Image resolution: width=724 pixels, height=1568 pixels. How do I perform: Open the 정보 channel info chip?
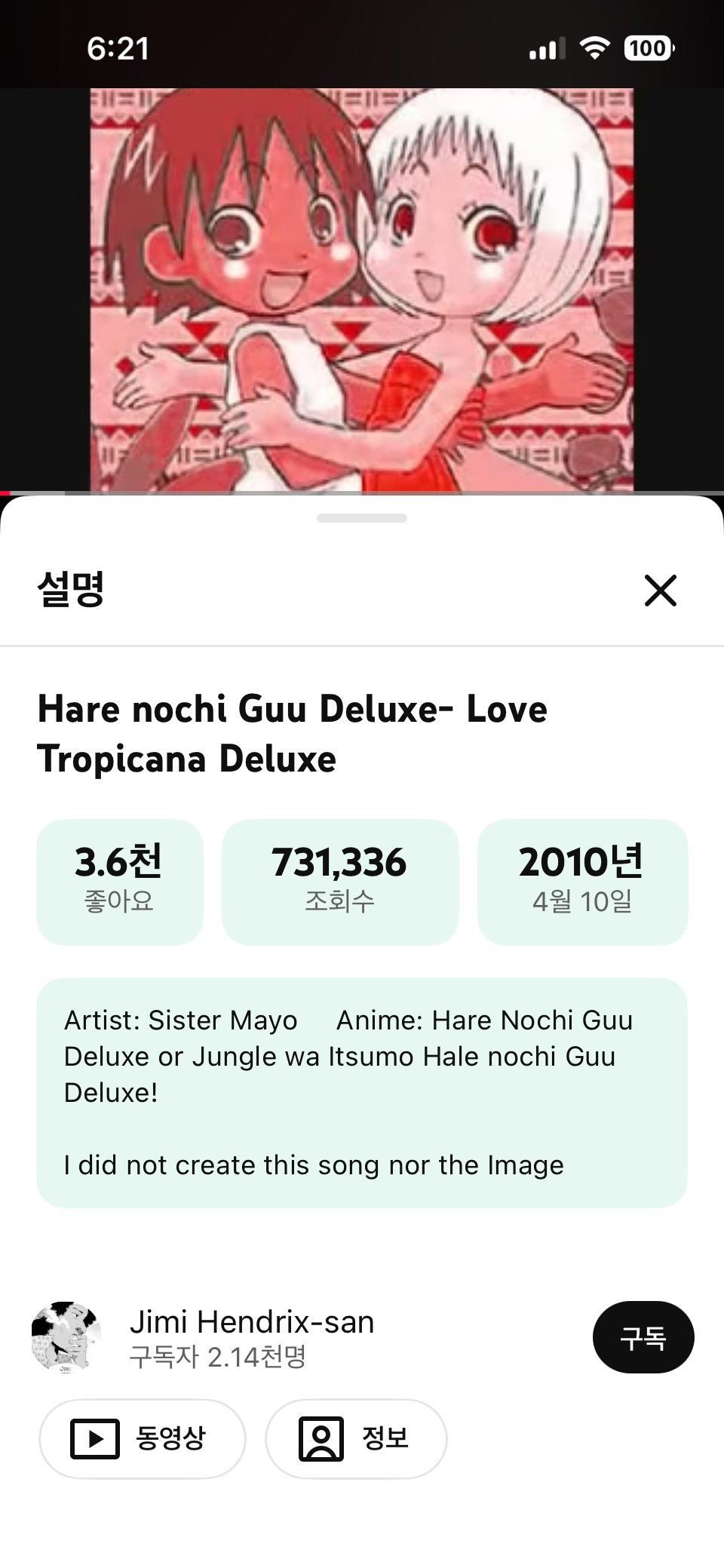[x=355, y=1438]
